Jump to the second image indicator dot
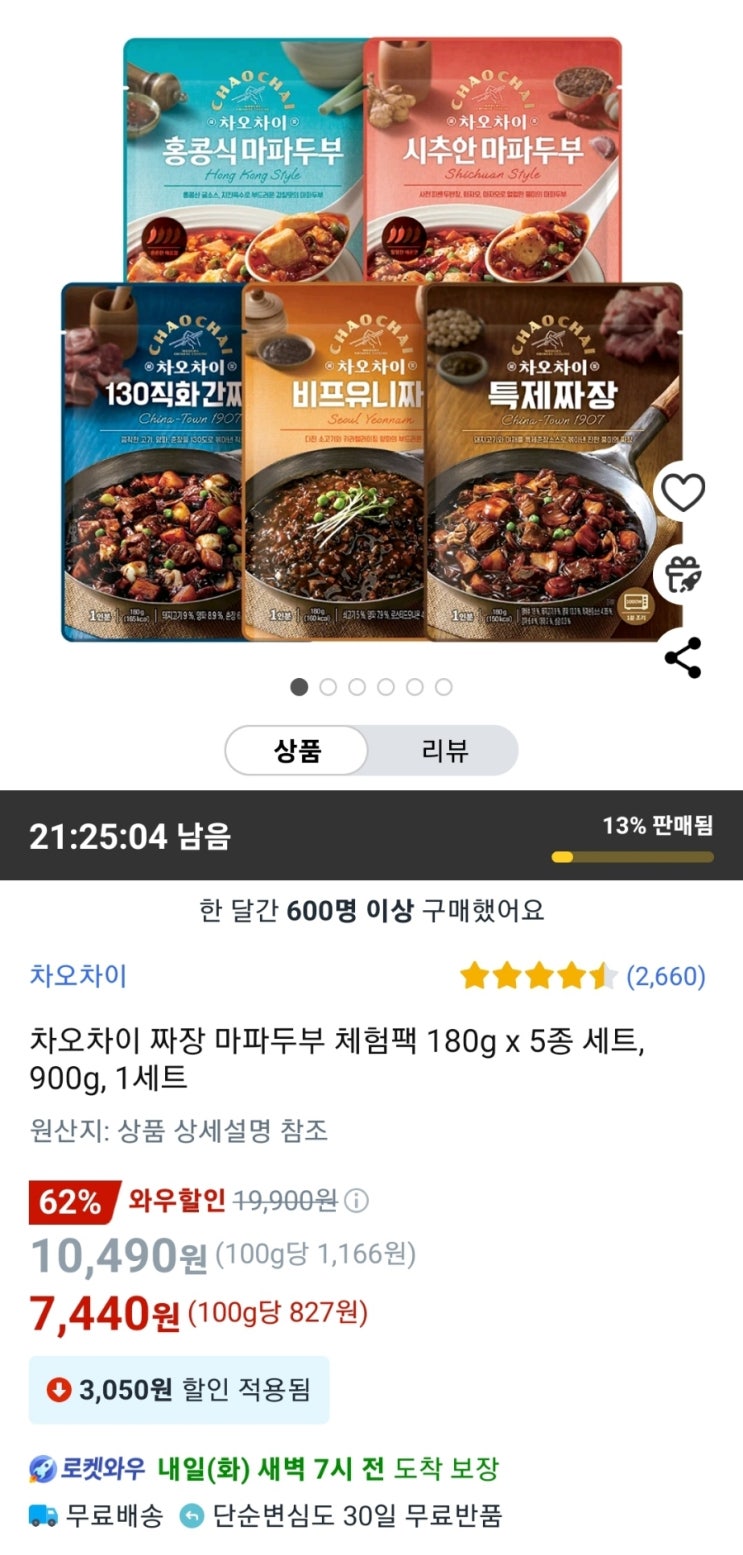This screenshot has width=743, height=1555. 328,687
